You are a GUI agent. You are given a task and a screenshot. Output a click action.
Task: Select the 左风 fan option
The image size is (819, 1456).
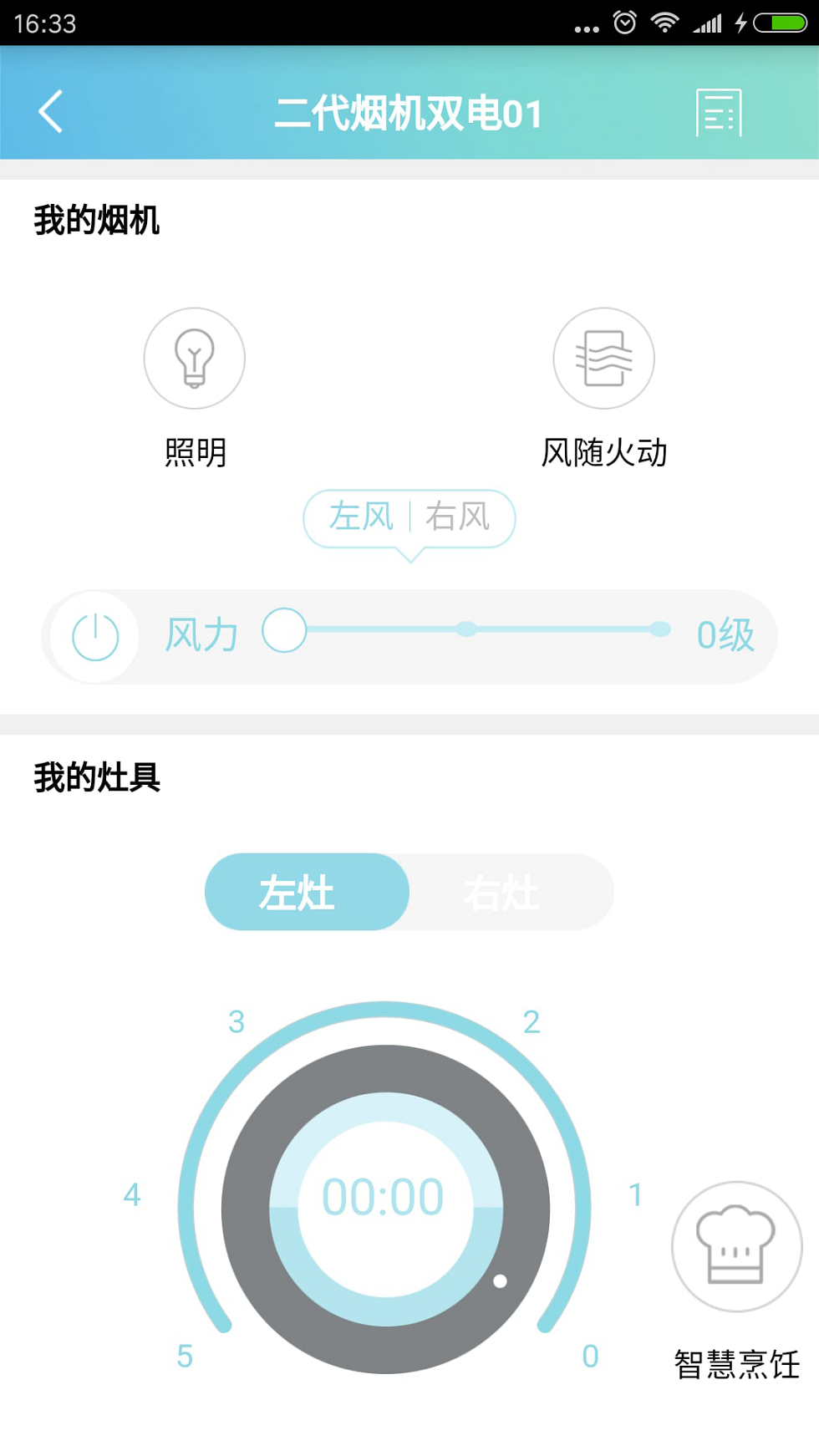[361, 517]
